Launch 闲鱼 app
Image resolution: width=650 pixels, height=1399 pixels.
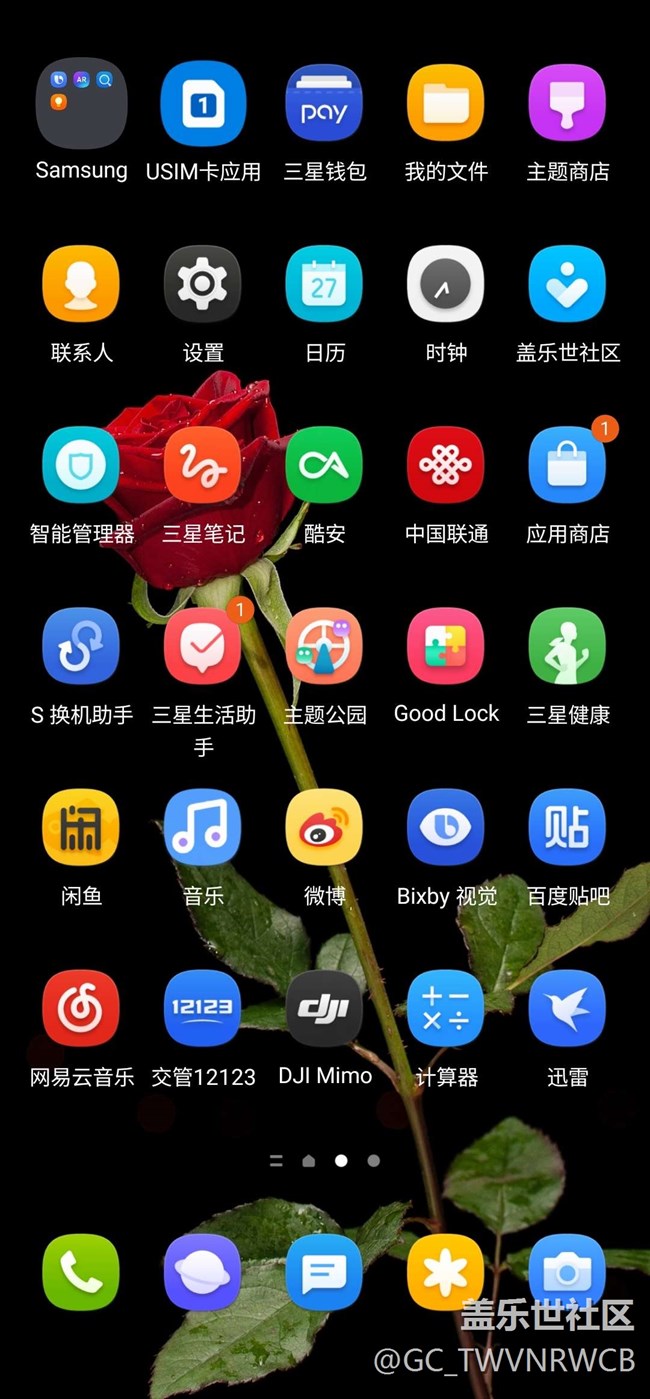coord(81,828)
